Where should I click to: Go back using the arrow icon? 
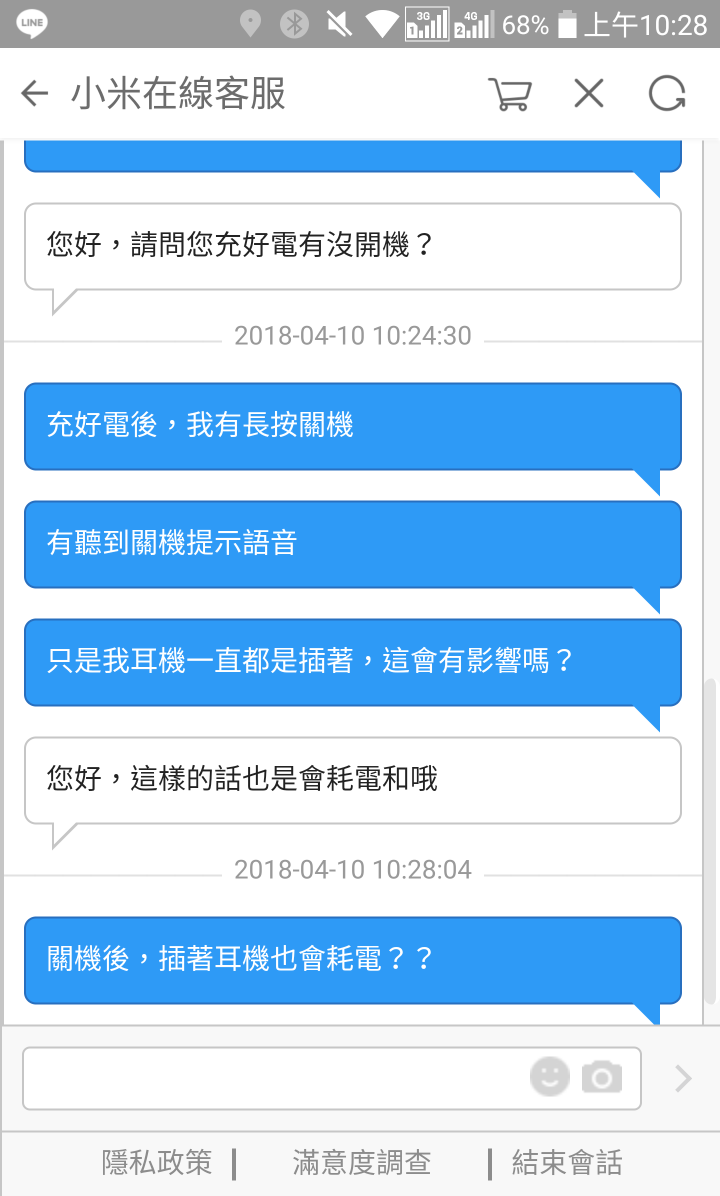34,94
